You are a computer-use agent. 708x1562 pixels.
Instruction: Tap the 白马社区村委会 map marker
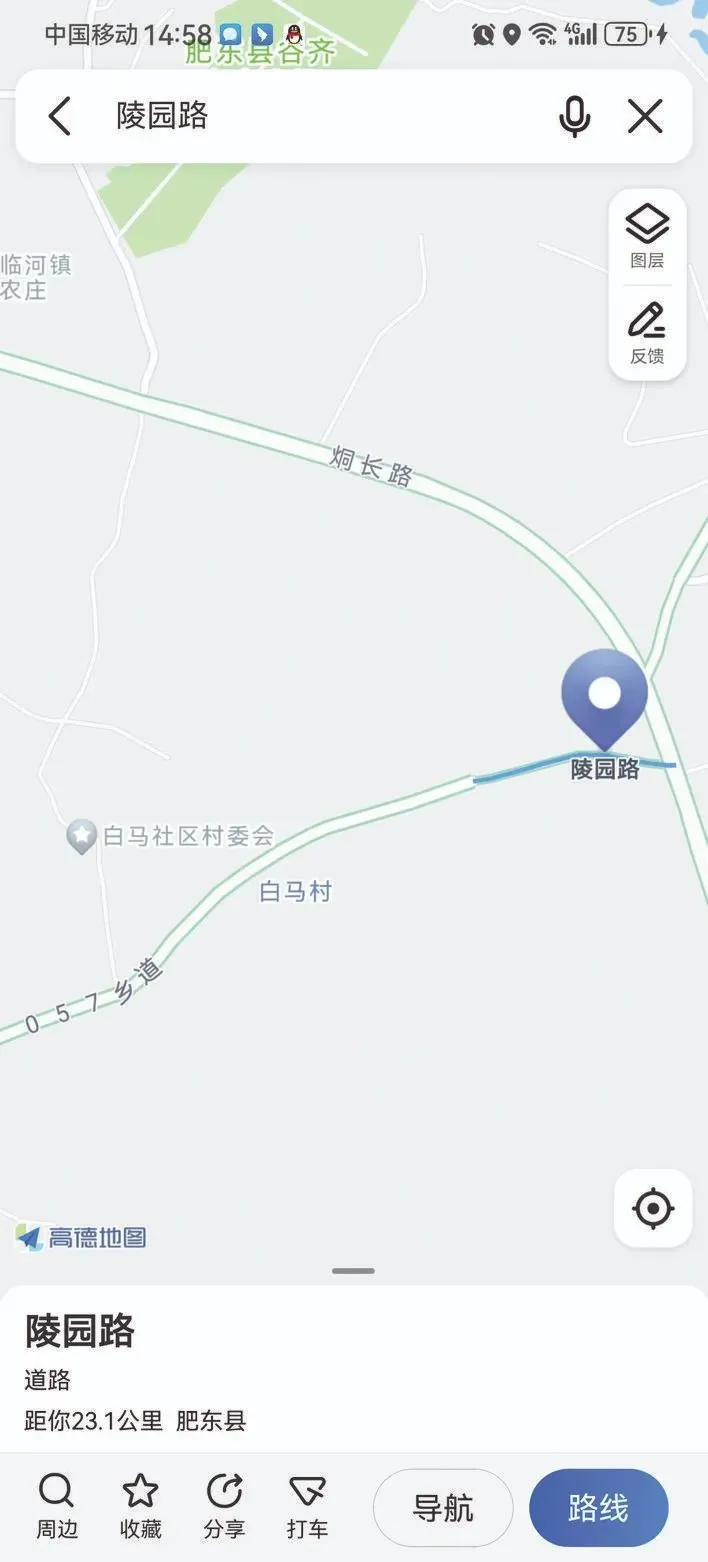tap(81, 836)
